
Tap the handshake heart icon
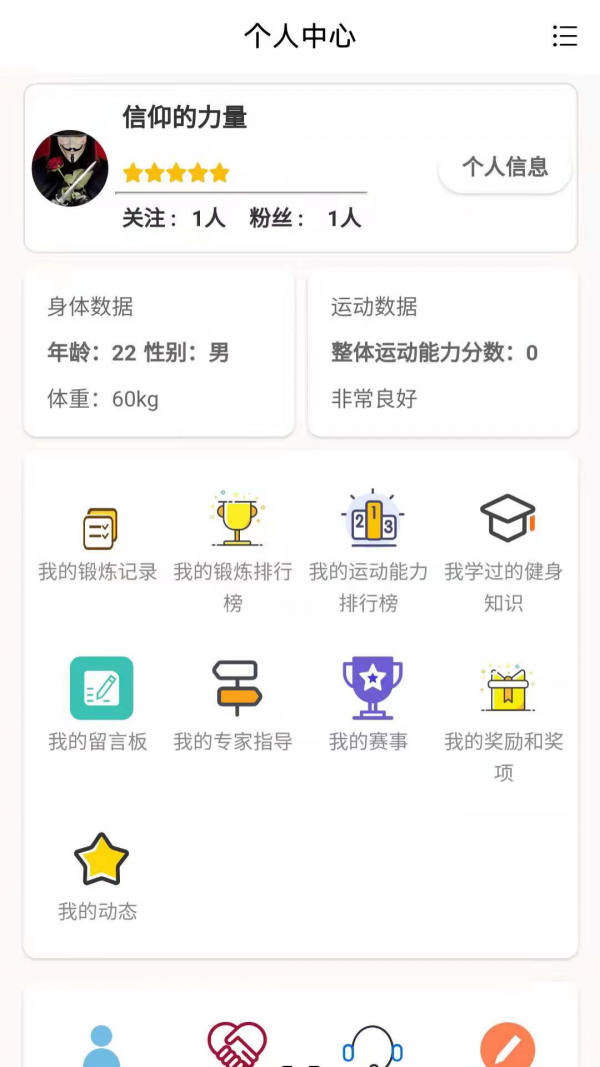pos(237,1045)
